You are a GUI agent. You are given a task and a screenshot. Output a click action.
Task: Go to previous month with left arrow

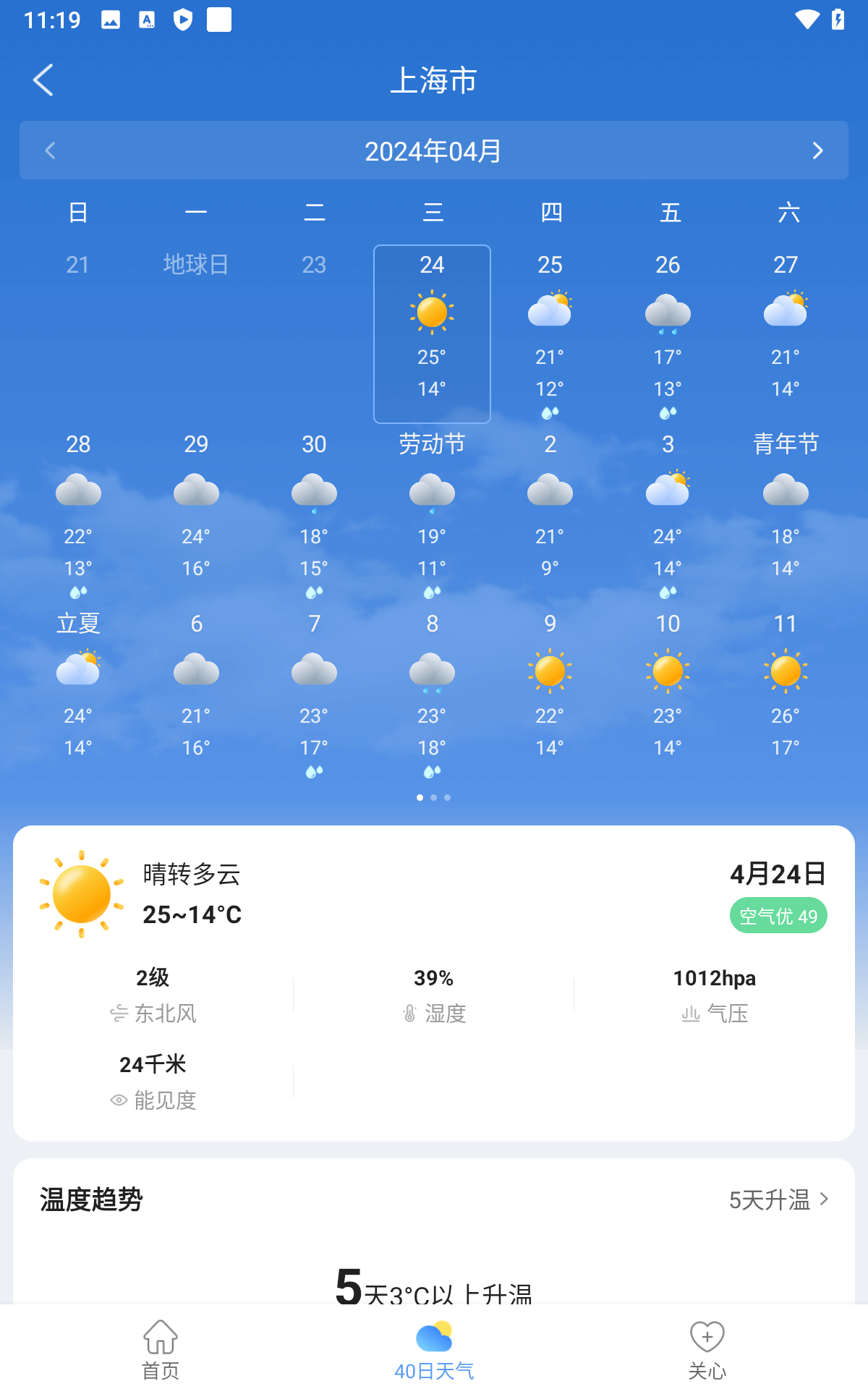[x=49, y=150]
